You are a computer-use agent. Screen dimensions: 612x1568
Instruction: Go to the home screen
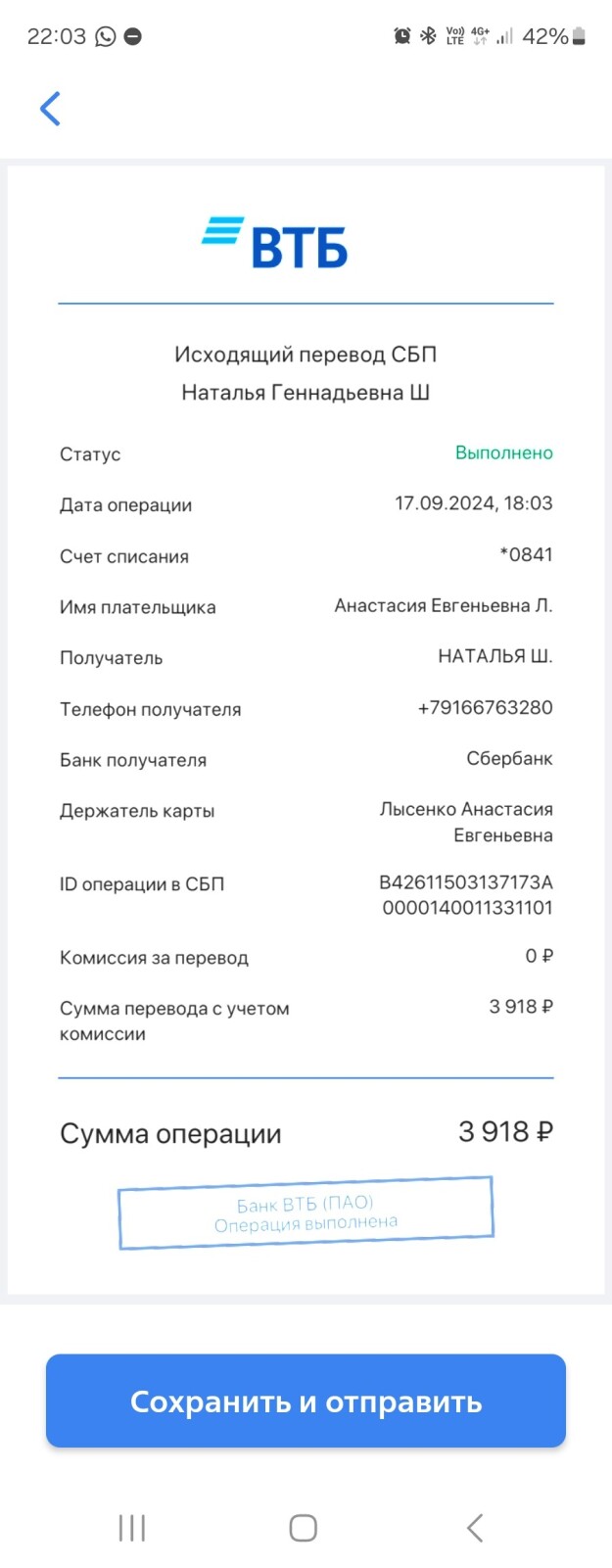pos(304,1527)
